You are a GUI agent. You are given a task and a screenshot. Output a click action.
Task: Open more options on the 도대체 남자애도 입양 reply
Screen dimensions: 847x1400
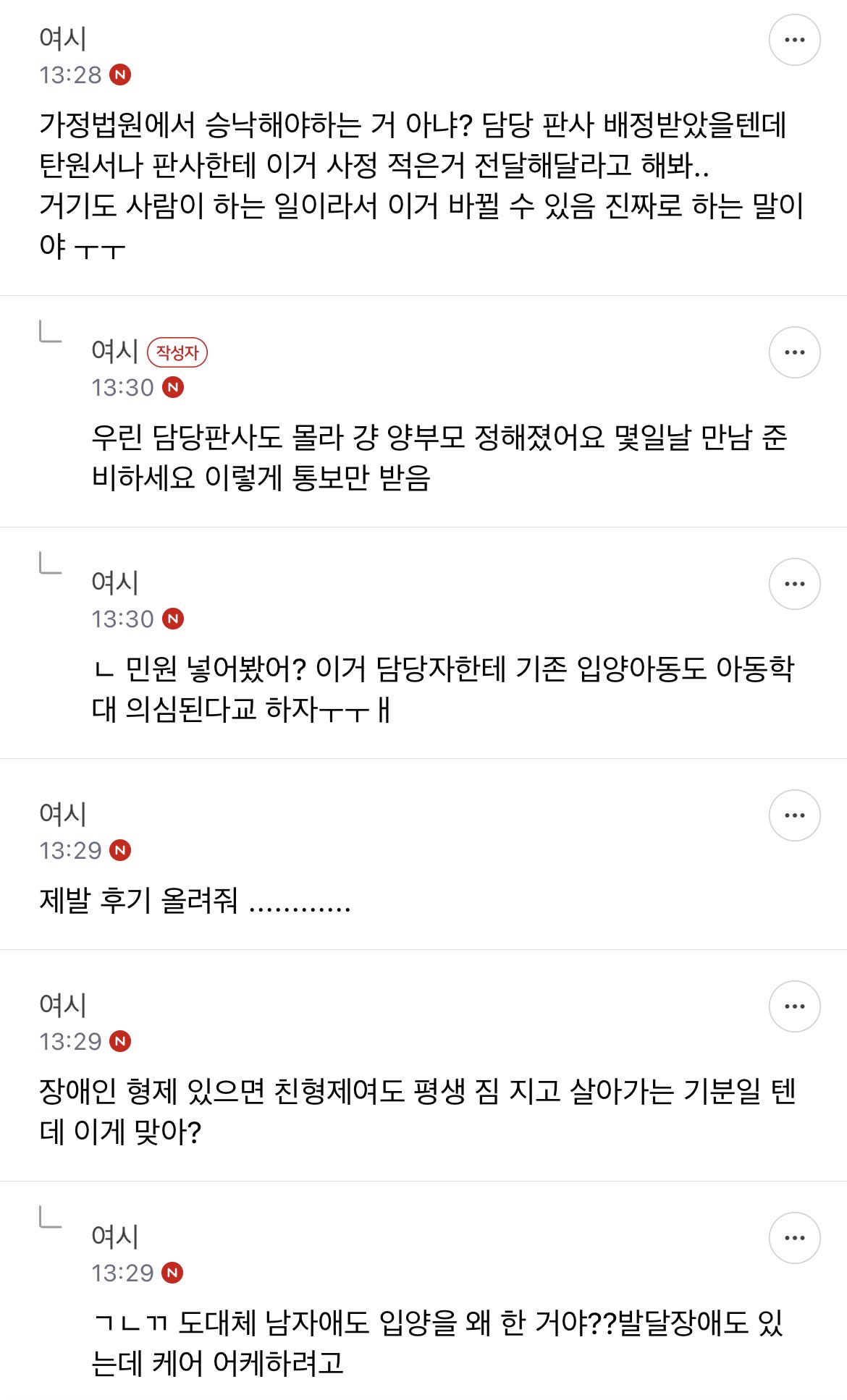[x=794, y=1238]
